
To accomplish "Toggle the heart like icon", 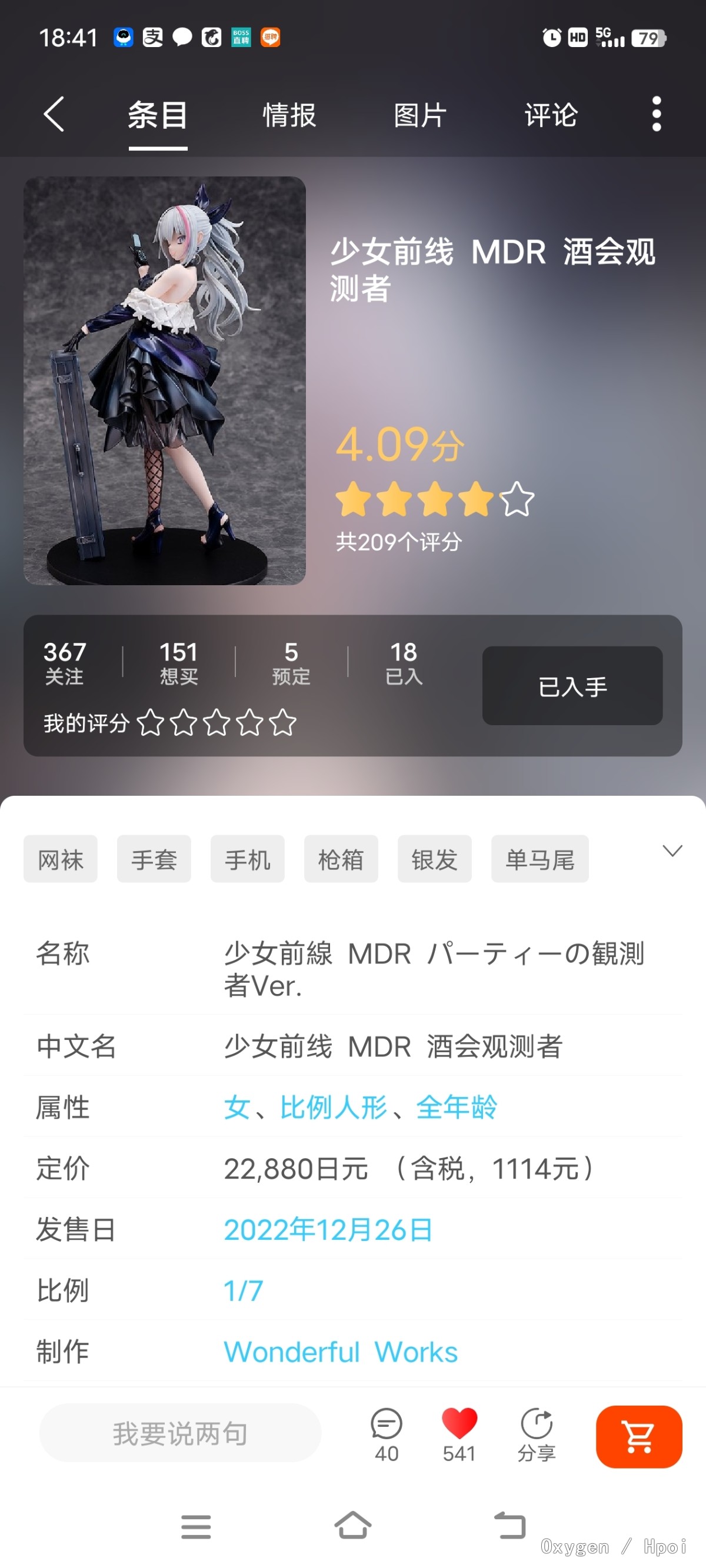I will (x=459, y=1425).
